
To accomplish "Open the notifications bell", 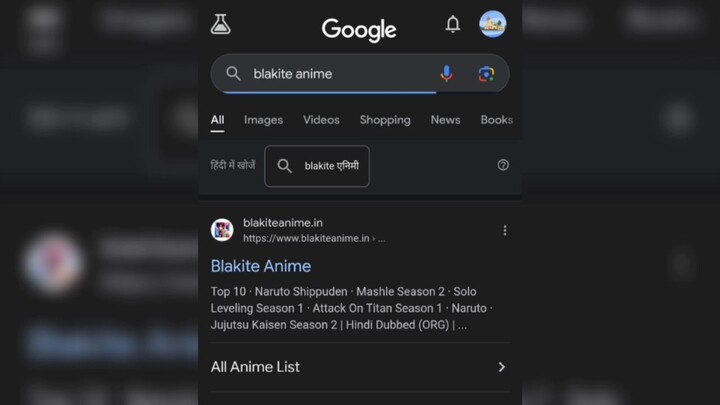I will click(x=453, y=25).
